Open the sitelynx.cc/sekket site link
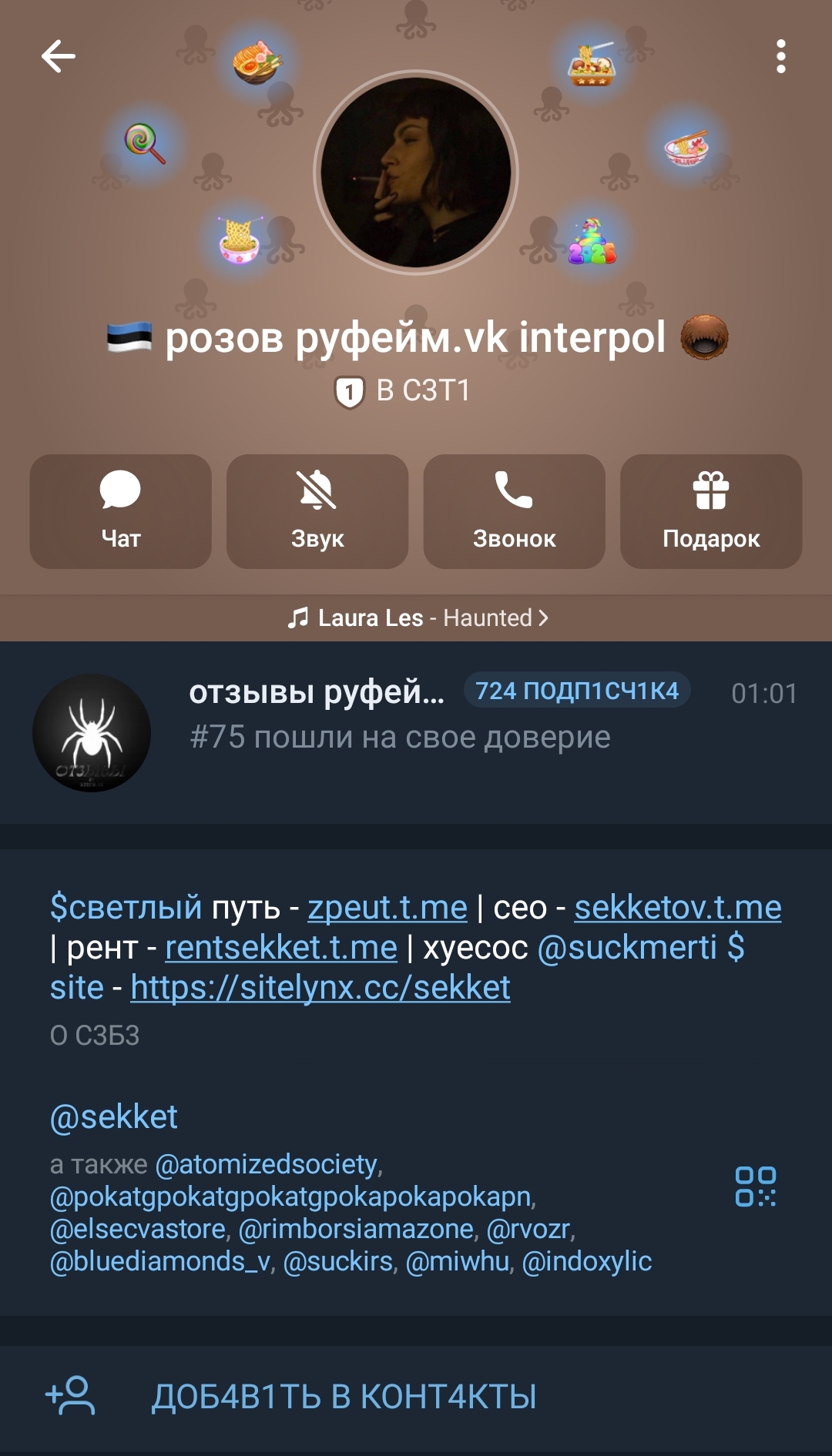This screenshot has width=832, height=1456. point(320,988)
